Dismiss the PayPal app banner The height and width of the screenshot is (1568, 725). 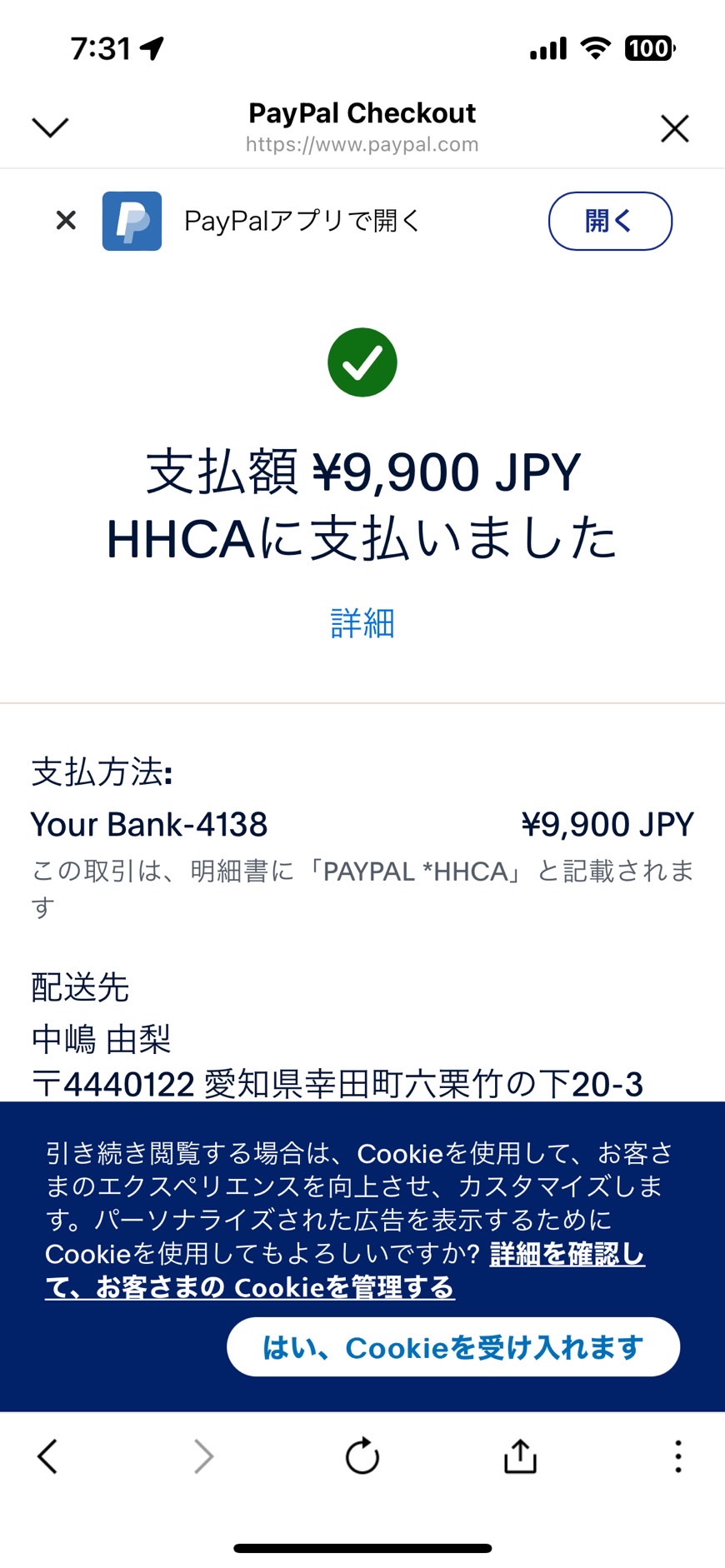click(x=66, y=220)
